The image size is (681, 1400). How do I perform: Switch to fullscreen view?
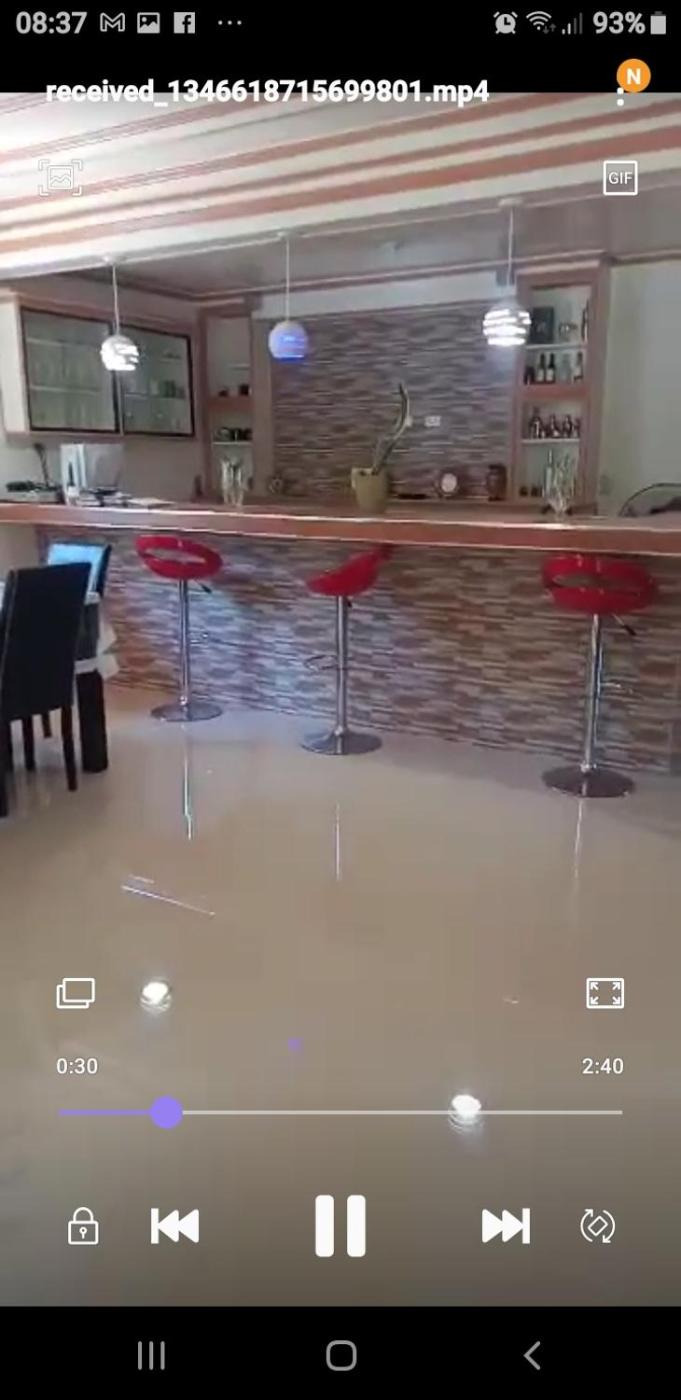click(605, 993)
